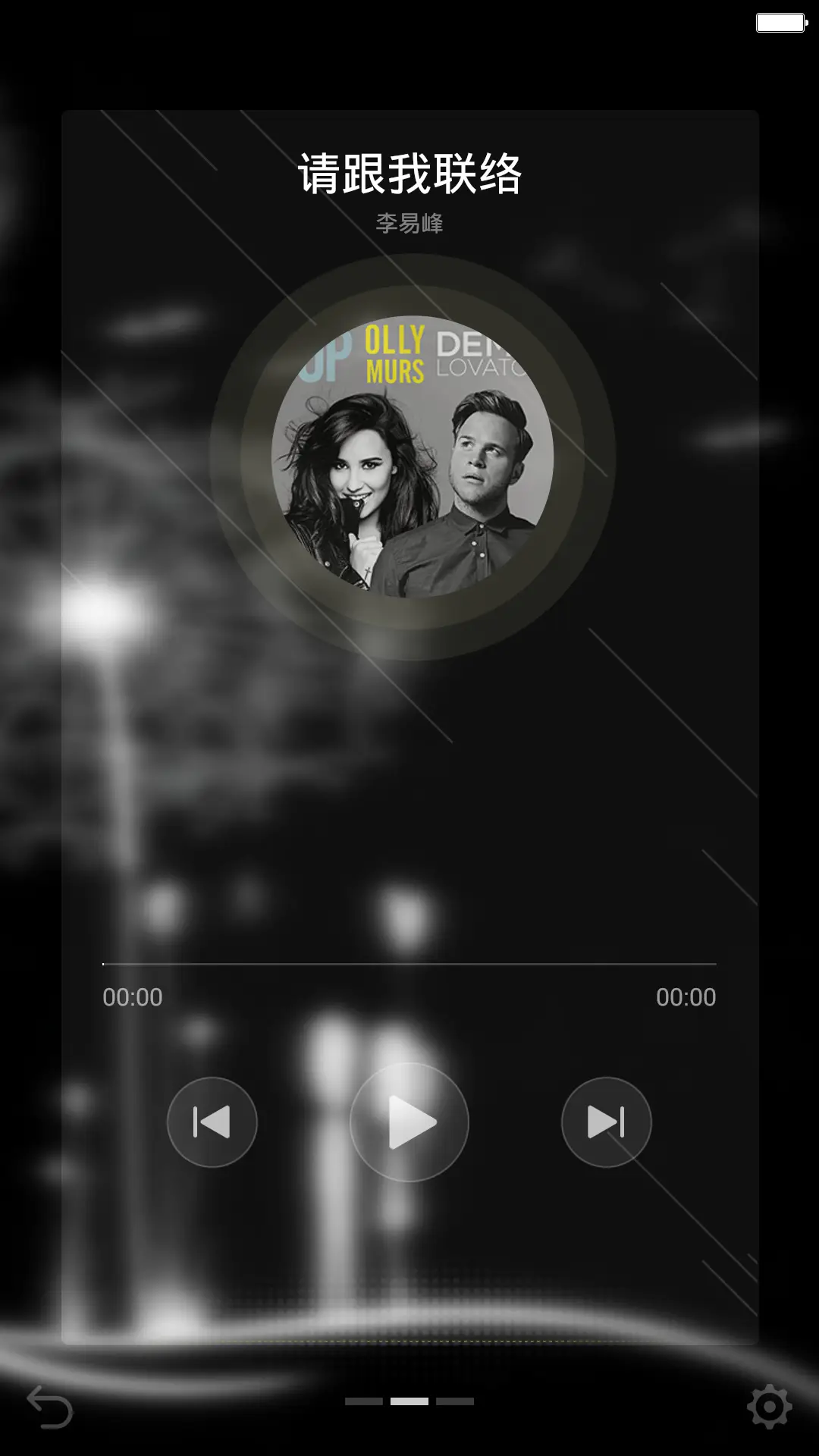Play the song 请跟我联络

click(x=409, y=1122)
